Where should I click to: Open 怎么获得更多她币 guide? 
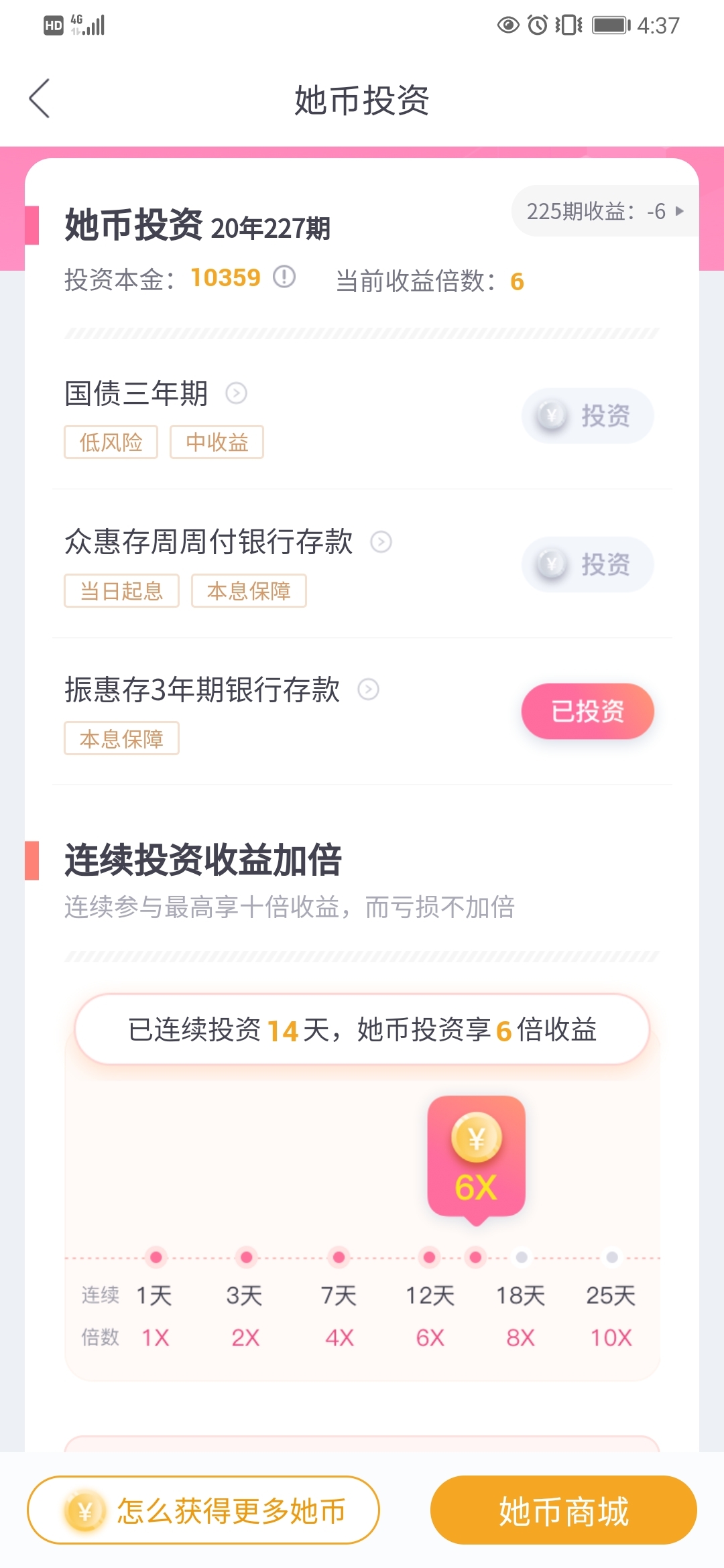coord(203,1510)
